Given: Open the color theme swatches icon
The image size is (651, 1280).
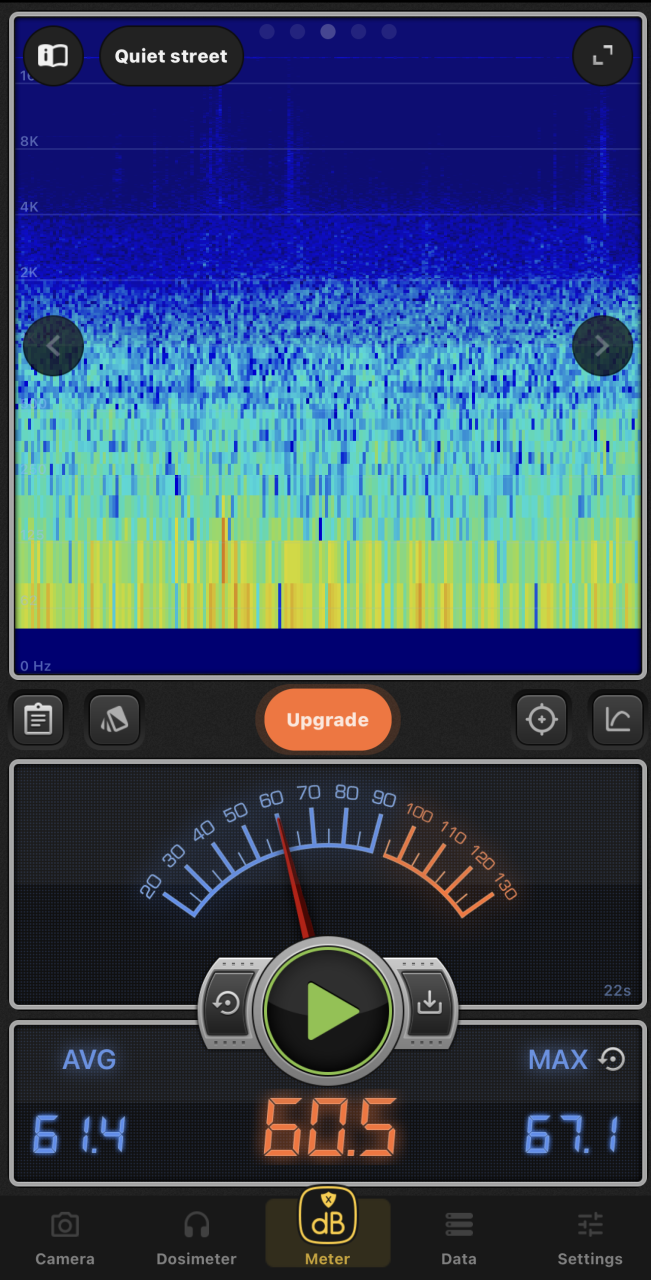Looking at the screenshot, I should point(114,719).
